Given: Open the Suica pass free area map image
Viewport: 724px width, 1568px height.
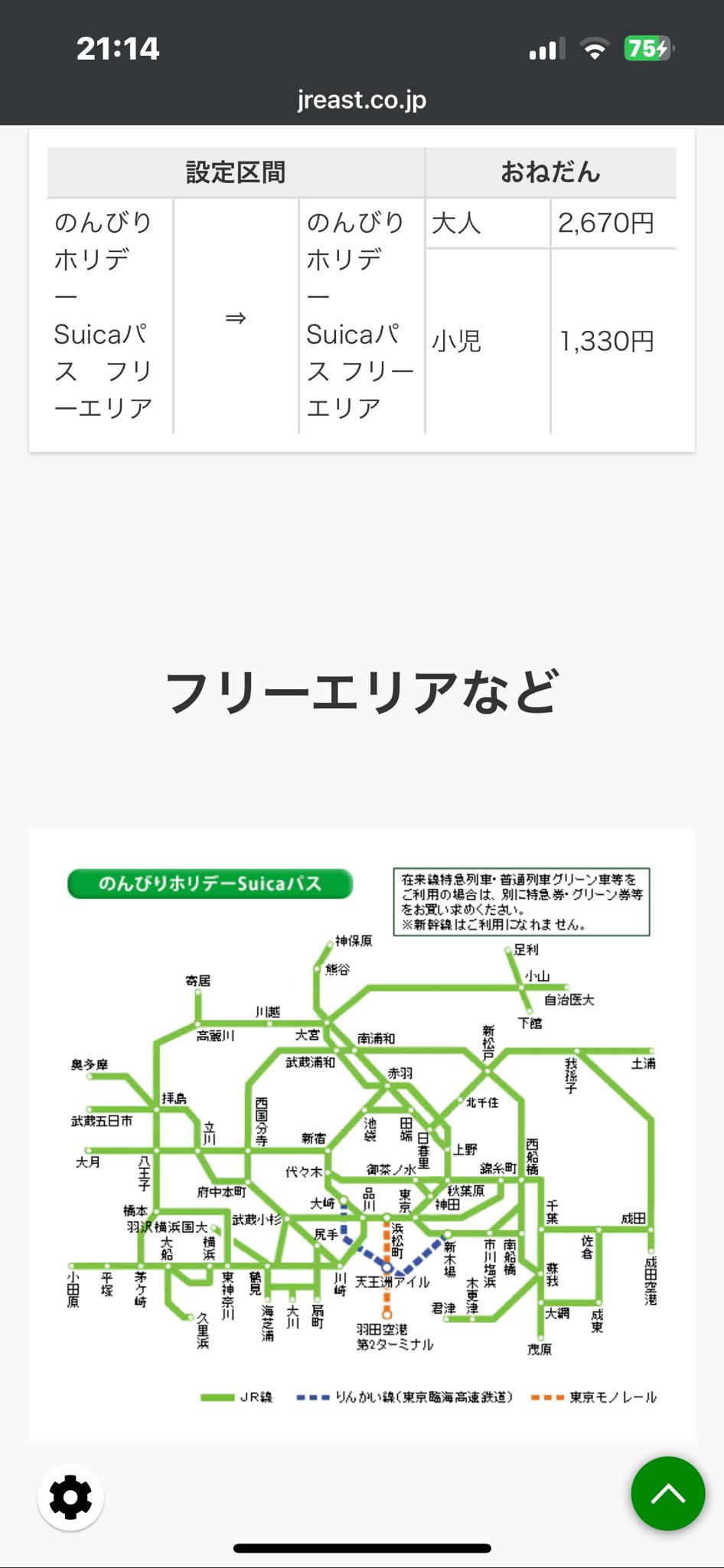Looking at the screenshot, I should coord(362,1135).
